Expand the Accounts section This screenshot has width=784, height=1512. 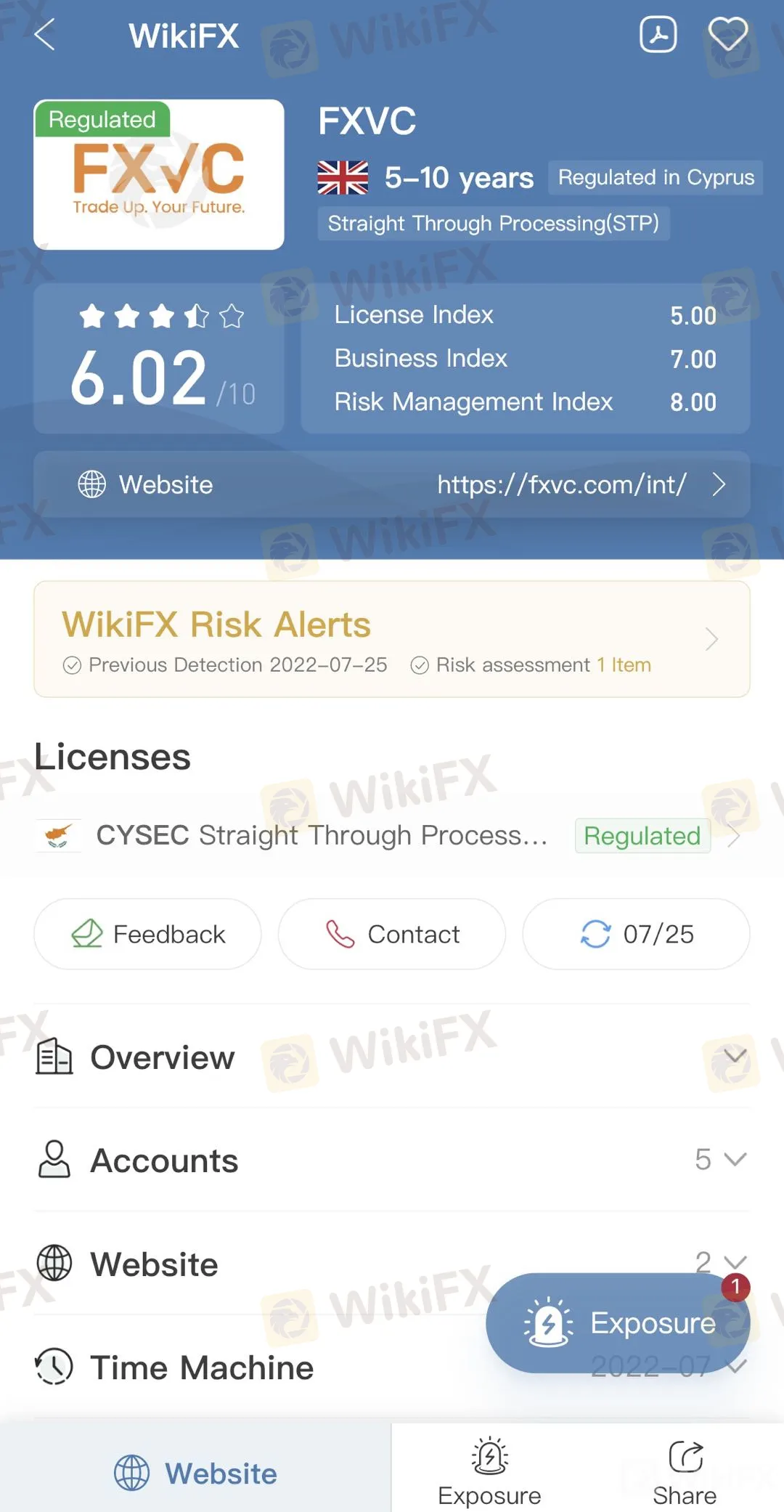pos(392,1160)
